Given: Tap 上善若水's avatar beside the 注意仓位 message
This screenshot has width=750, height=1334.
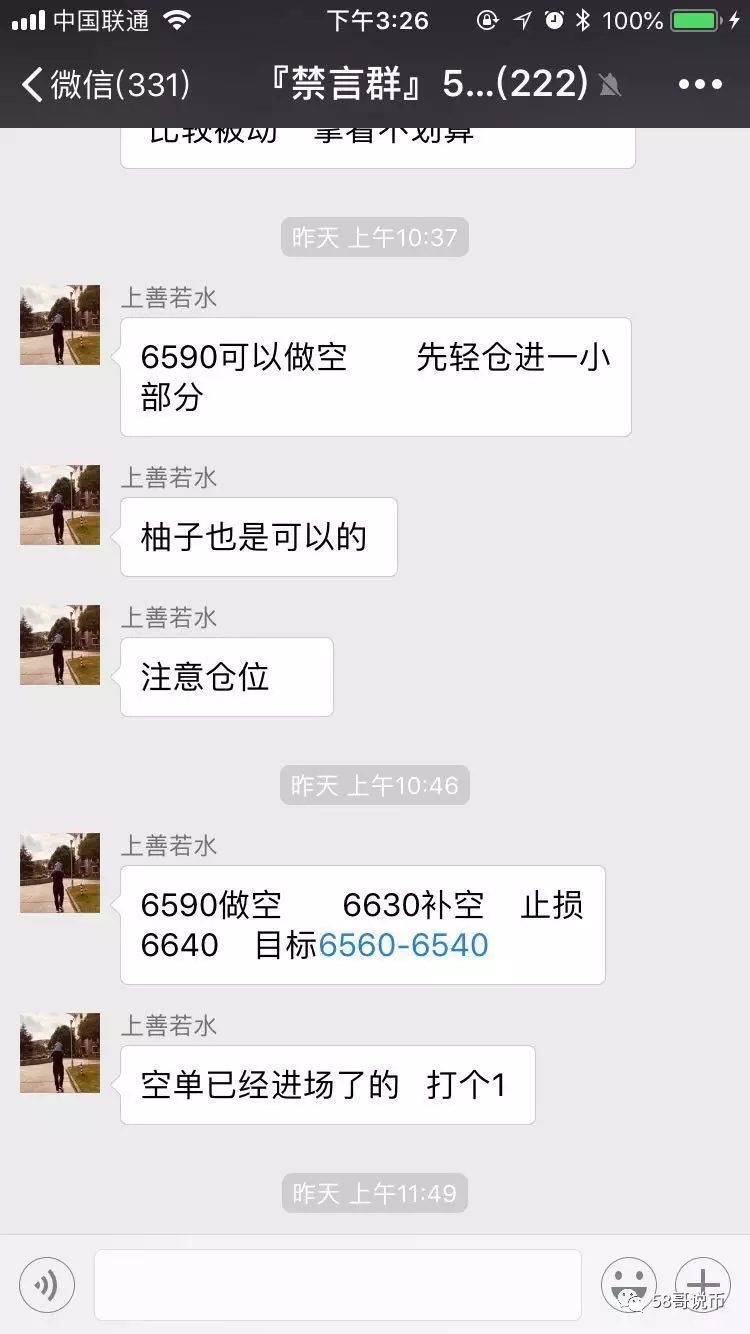Looking at the screenshot, I should click(x=60, y=645).
